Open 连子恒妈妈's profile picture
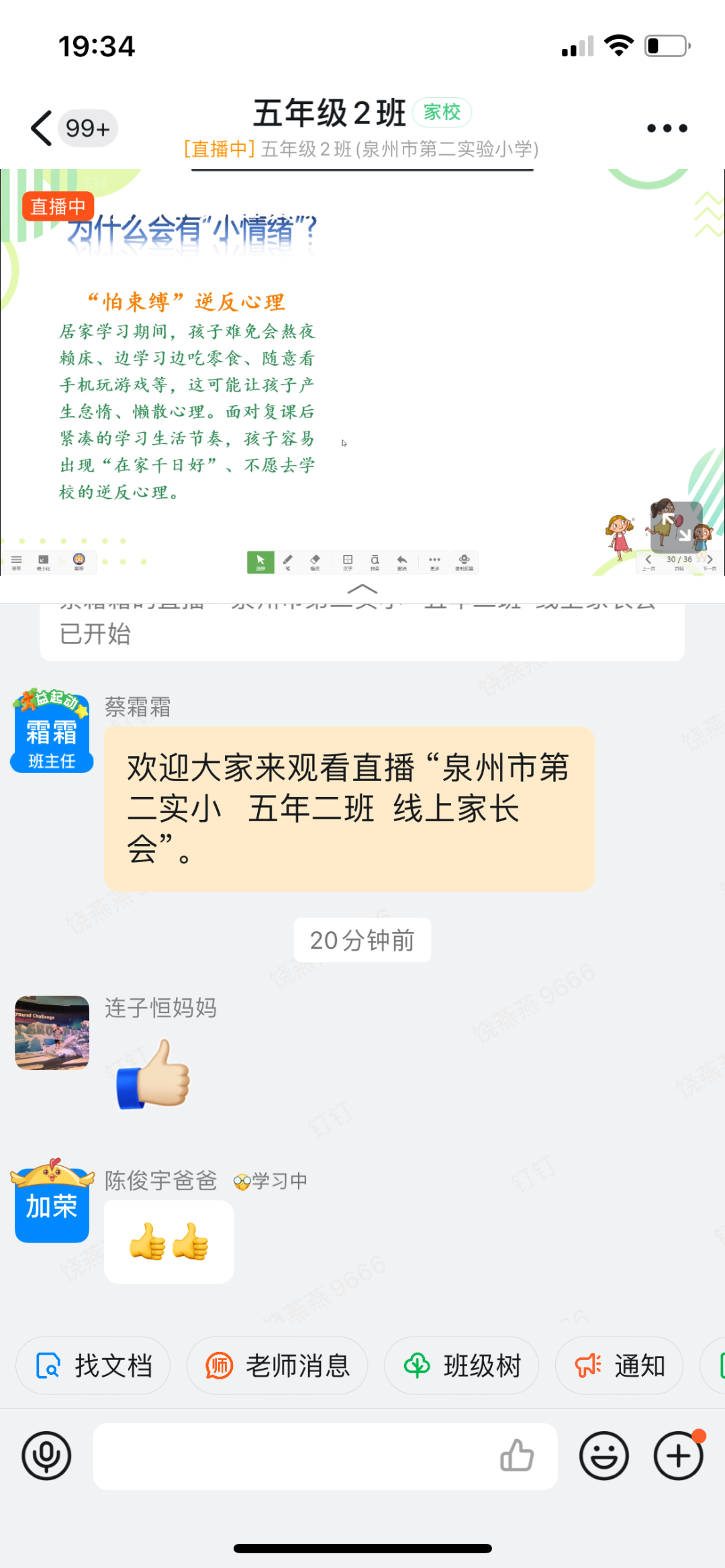 pos(52,1033)
